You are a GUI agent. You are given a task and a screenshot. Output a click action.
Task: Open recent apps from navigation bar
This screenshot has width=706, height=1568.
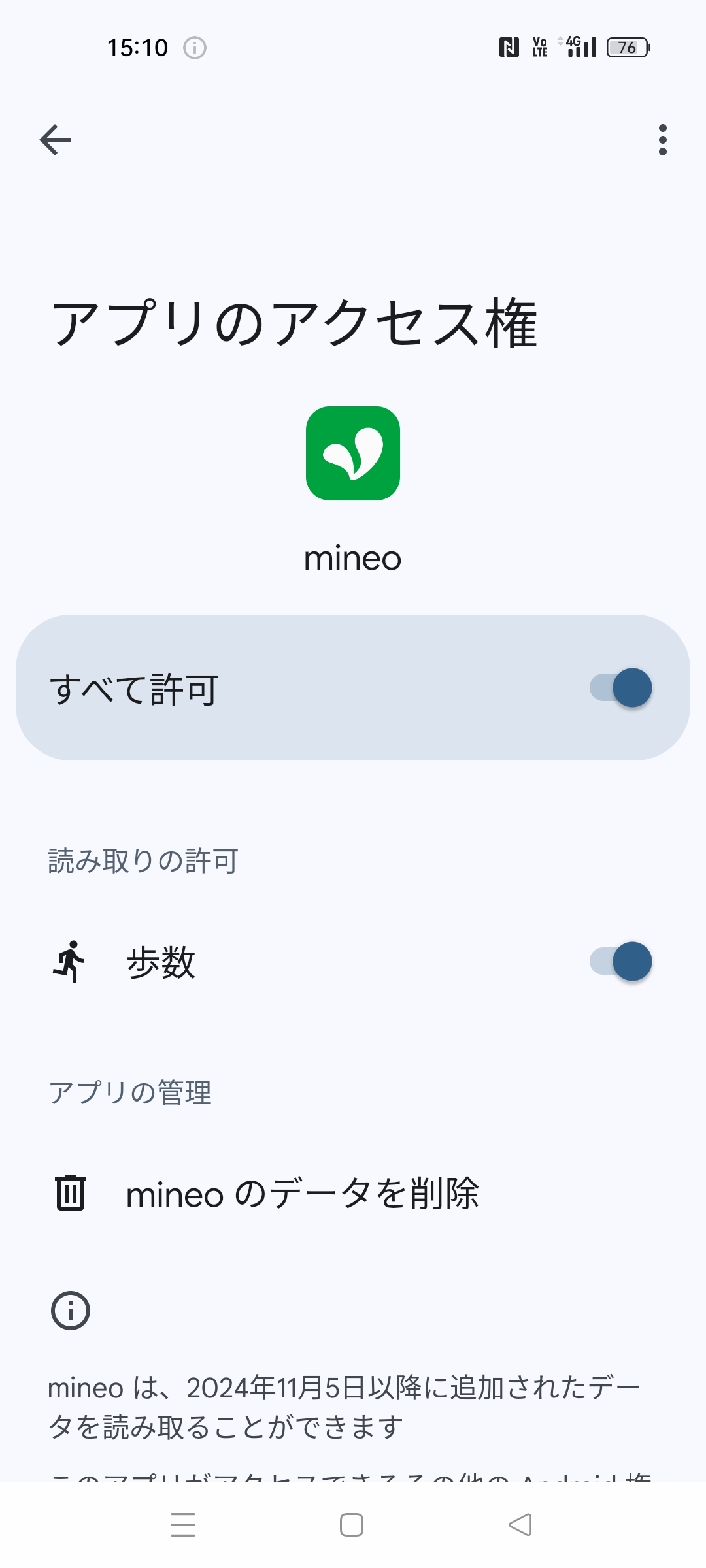pos(183,1525)
